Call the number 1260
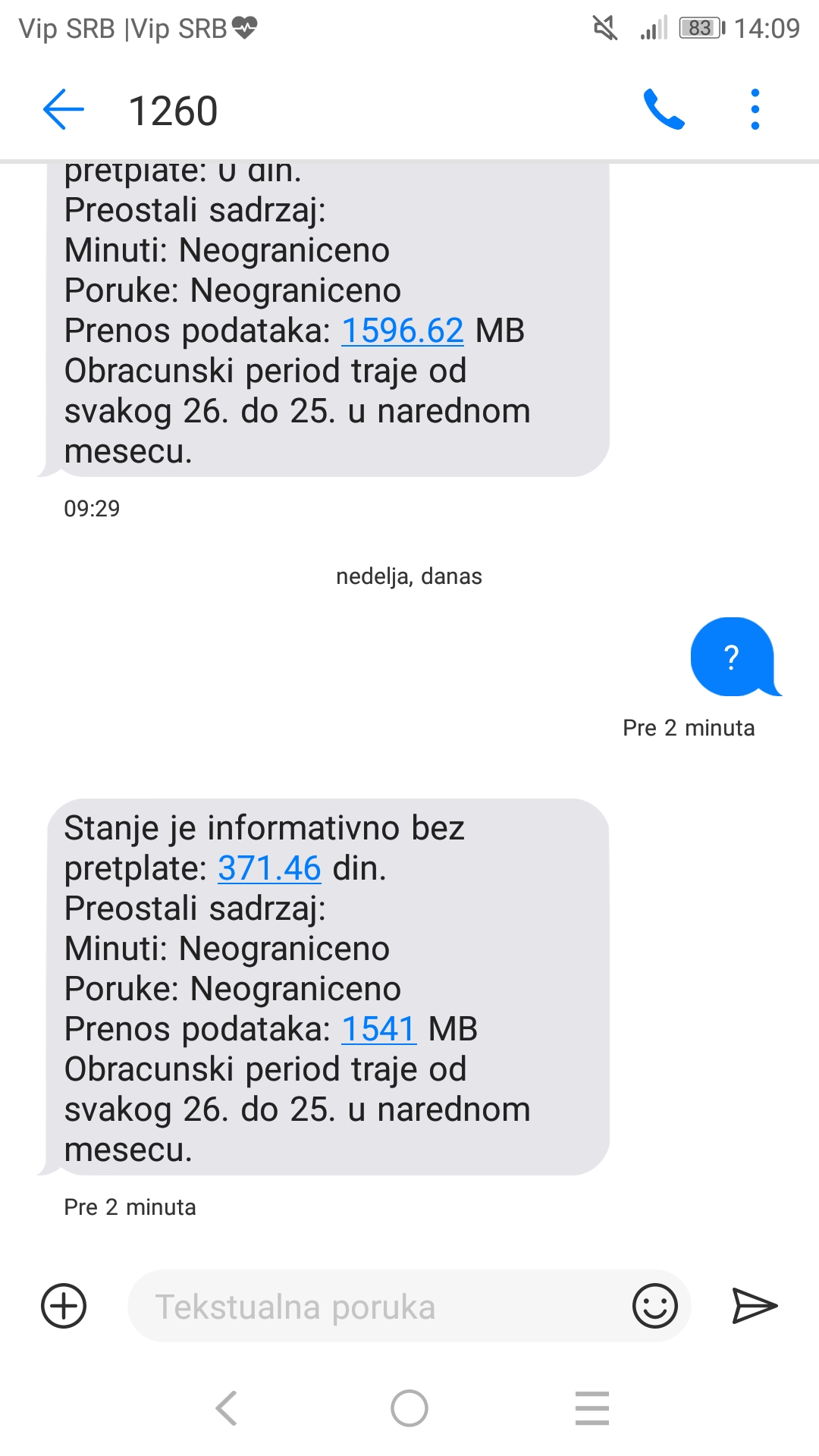Viewport: 819px width, 1456px height. (x=664, y=110)
